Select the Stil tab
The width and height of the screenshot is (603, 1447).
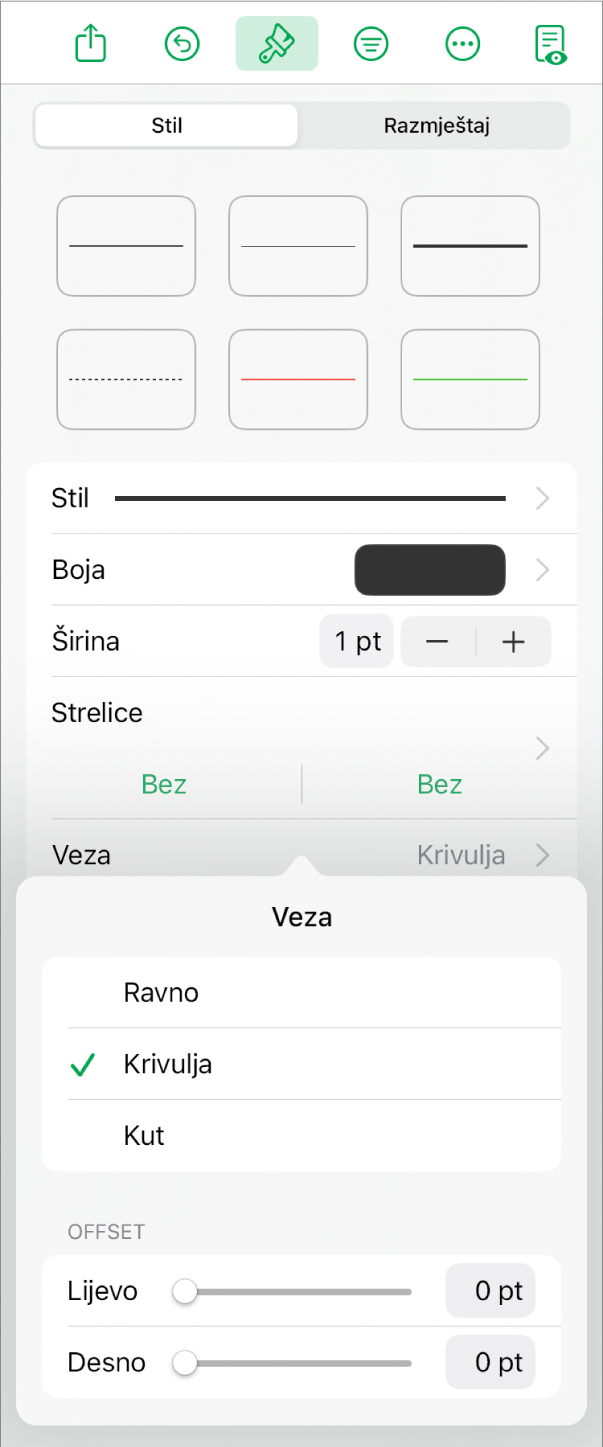click(166, 126)
